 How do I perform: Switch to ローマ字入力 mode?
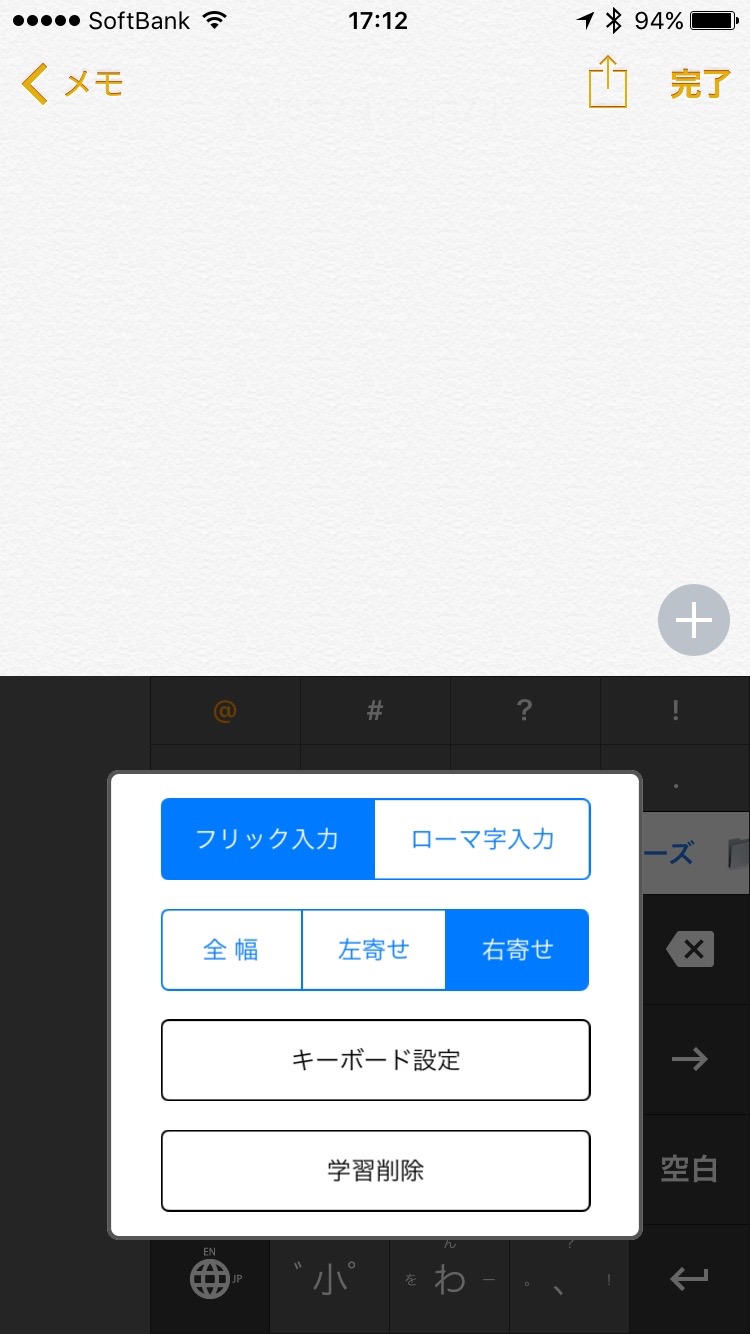[483, 839]
